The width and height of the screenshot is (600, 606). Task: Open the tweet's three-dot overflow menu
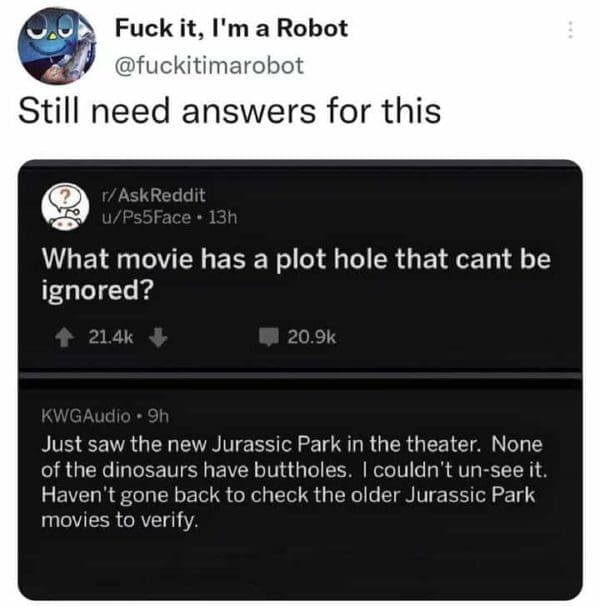pyautogui.click(x=571, y=32)
